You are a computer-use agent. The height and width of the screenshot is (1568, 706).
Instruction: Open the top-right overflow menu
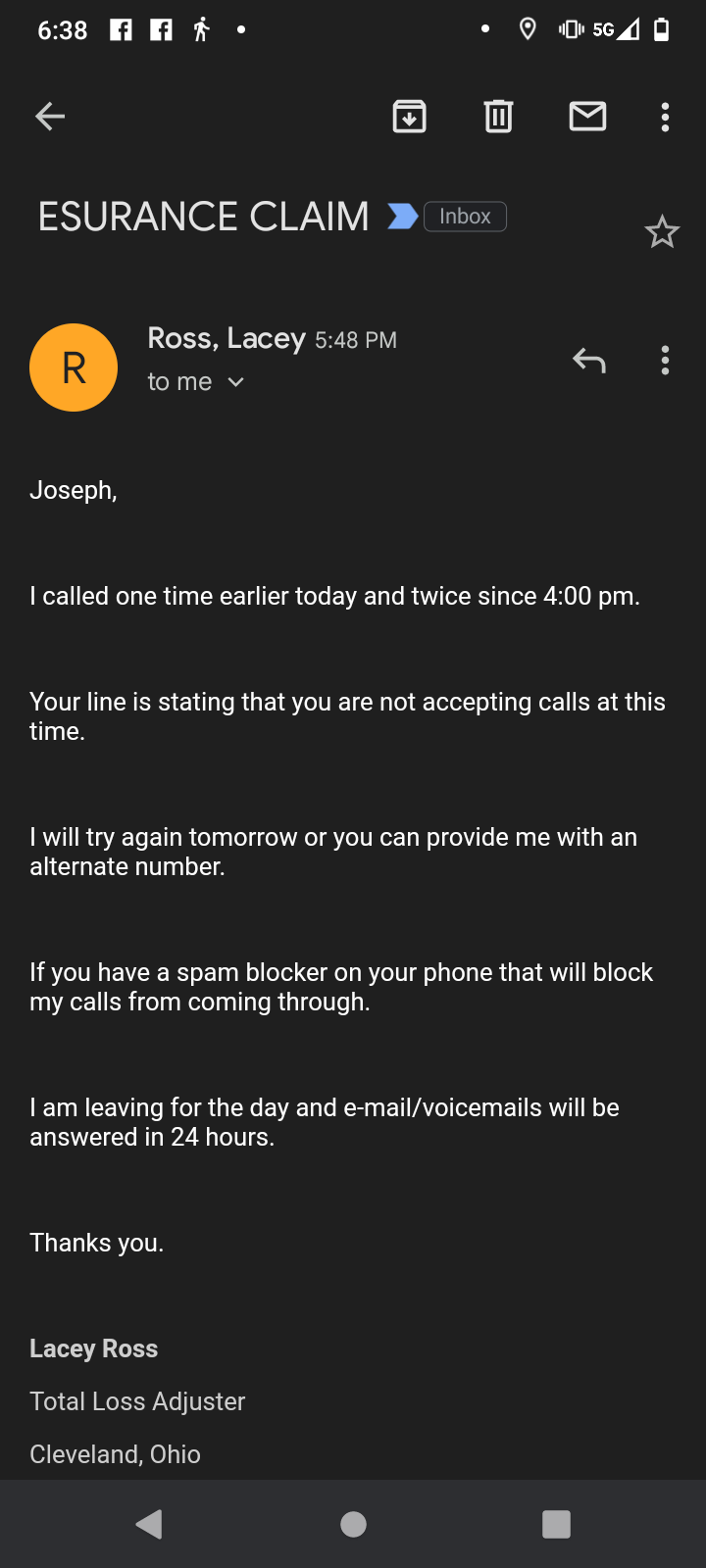(665, 116)
